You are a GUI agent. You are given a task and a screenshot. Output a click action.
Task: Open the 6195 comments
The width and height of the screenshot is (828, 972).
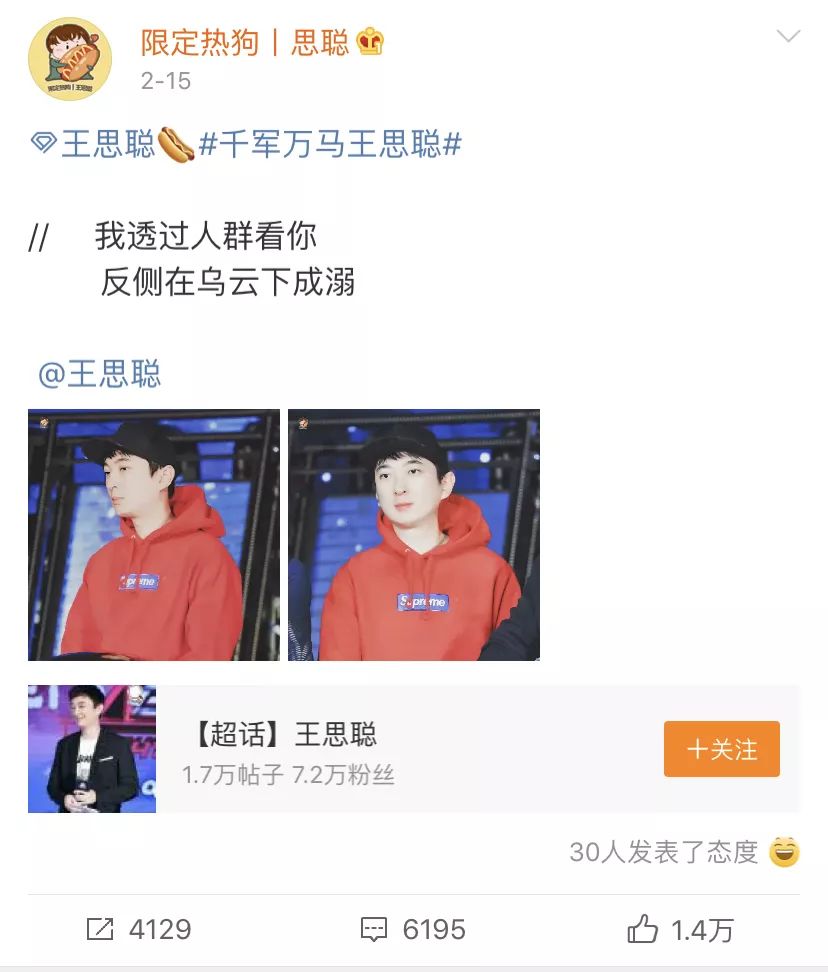point(413,930)
